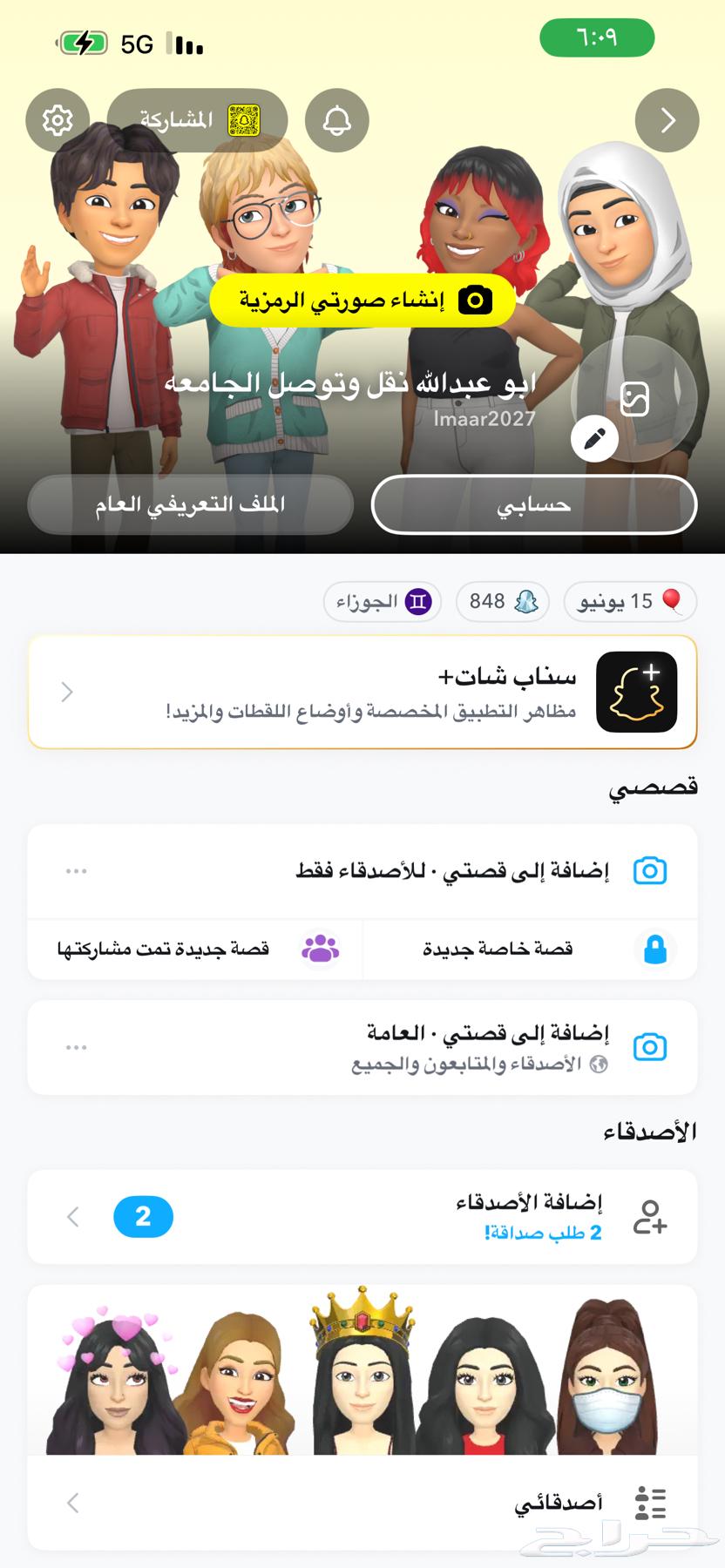Tap the Snapchat+ ghost icon
The width and height of the screenshot is (725, 1568).
(x=635, y=691)
